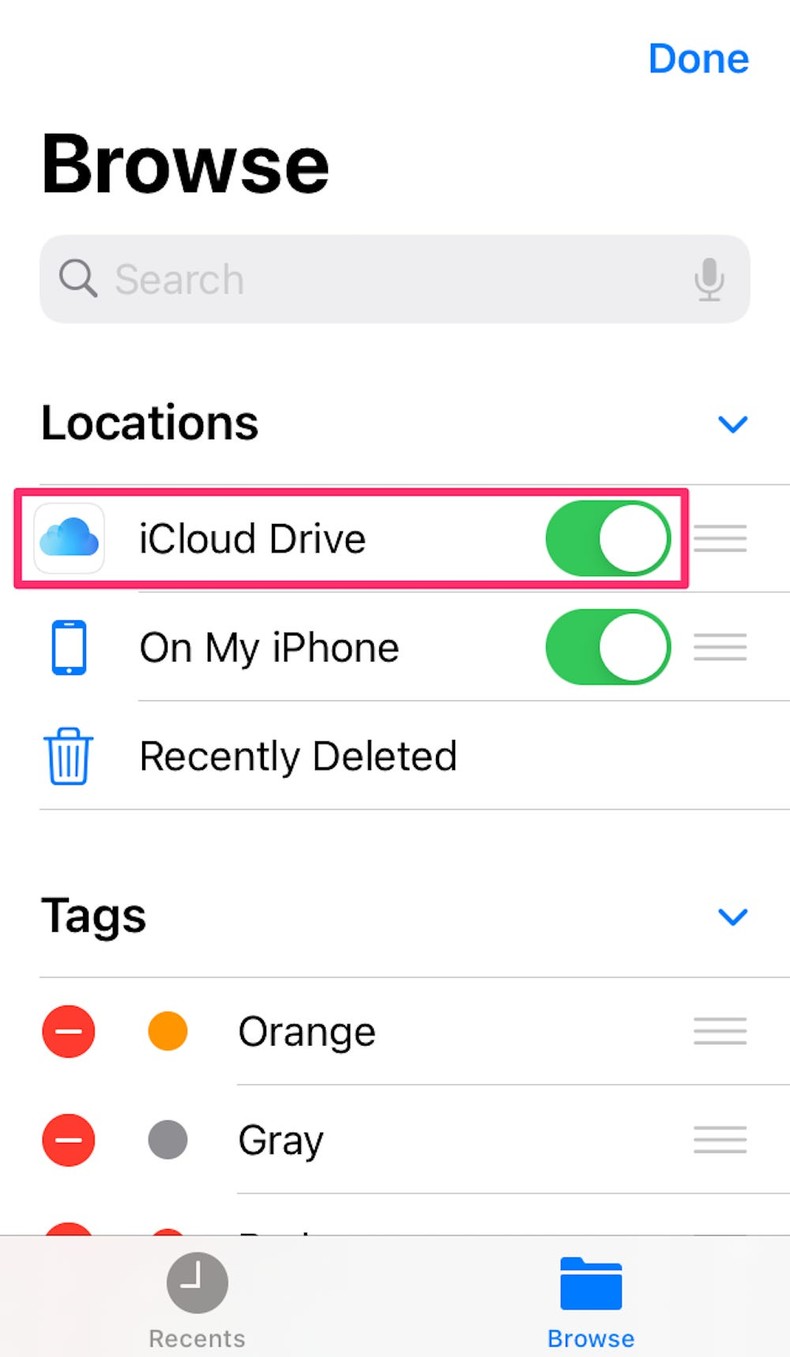Viewport: 790px width, 1357px height.
Task: Collapse the Tags section
Action: (x=732, y=917)
